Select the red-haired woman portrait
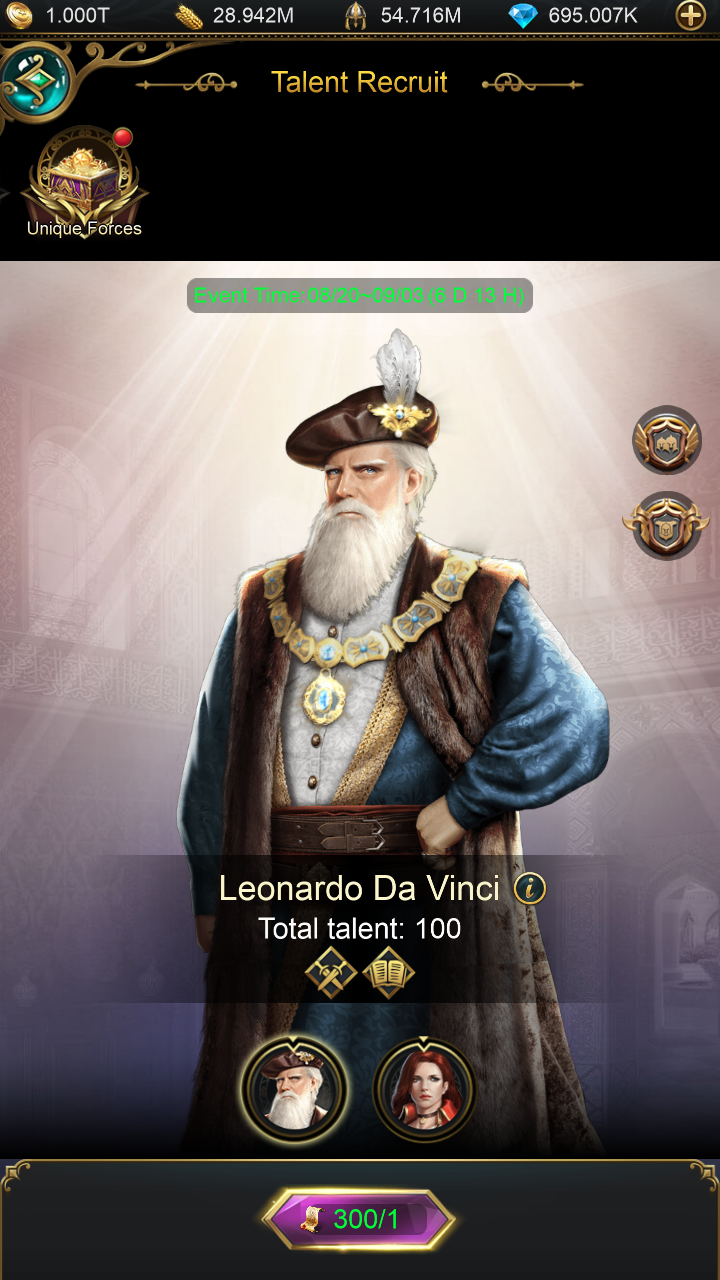This screenshot has height=1280, width=720. point(424,1090)
